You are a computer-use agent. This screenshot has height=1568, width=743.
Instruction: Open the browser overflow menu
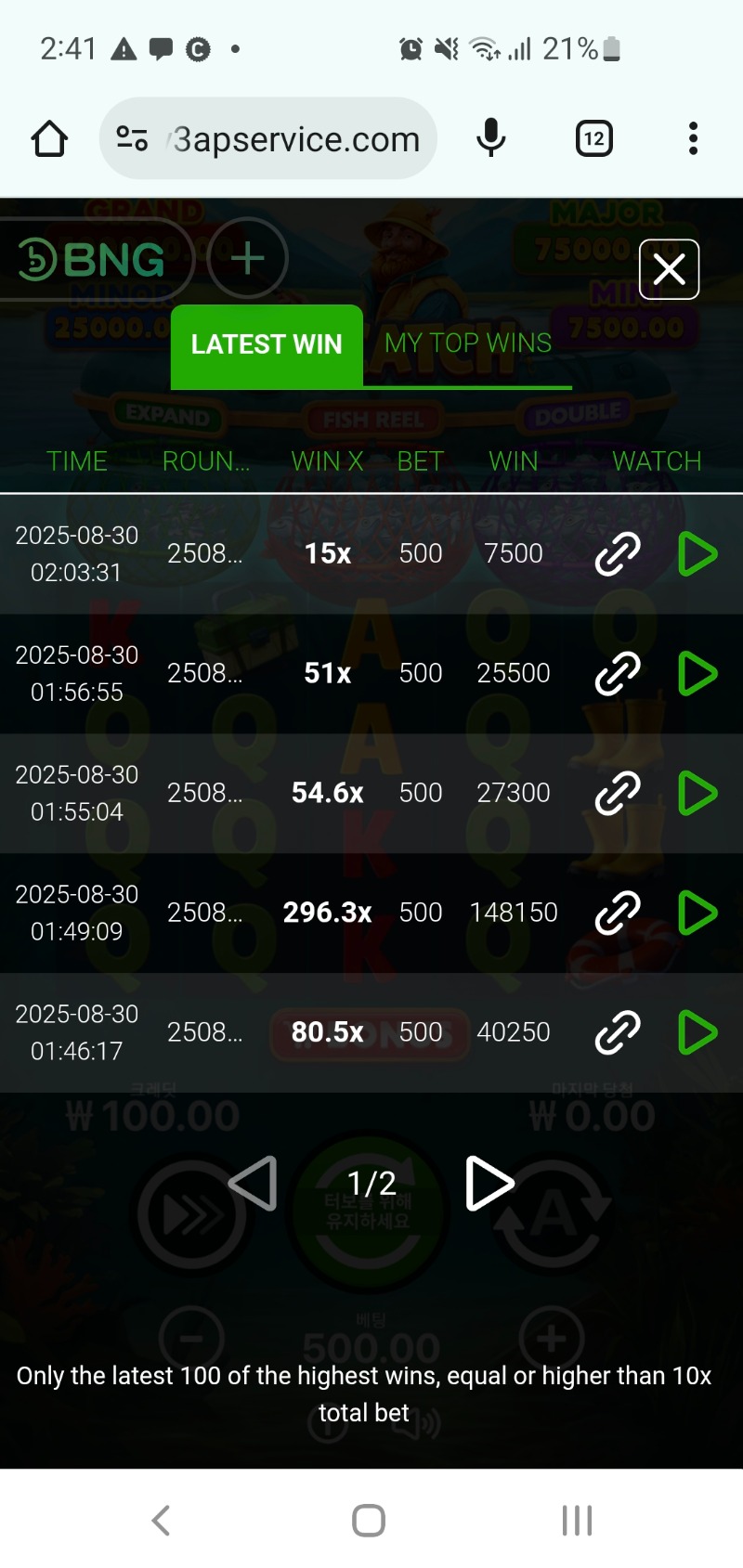(x=693, y=139)
